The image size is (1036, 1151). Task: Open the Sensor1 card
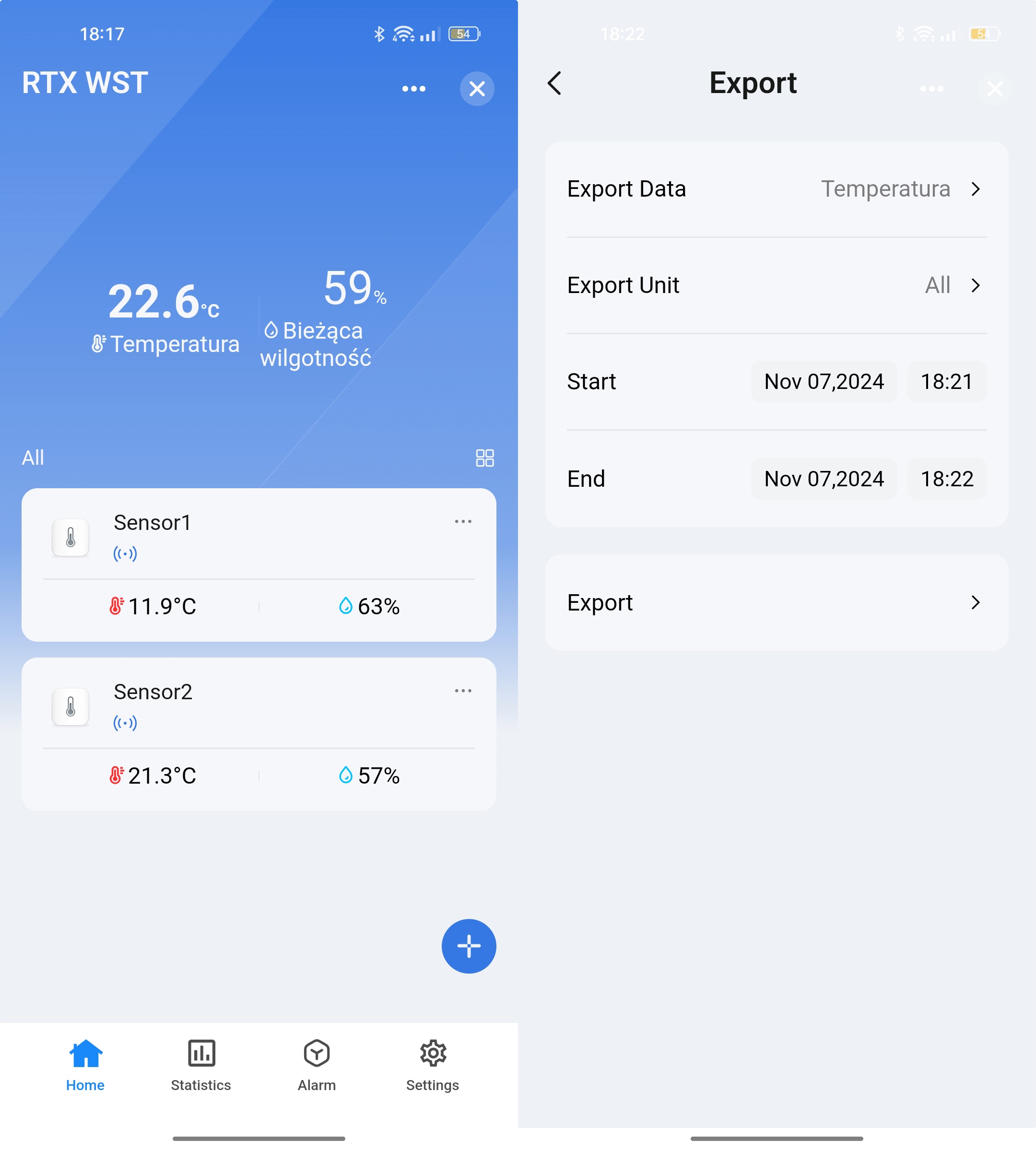tap(259, 564)
